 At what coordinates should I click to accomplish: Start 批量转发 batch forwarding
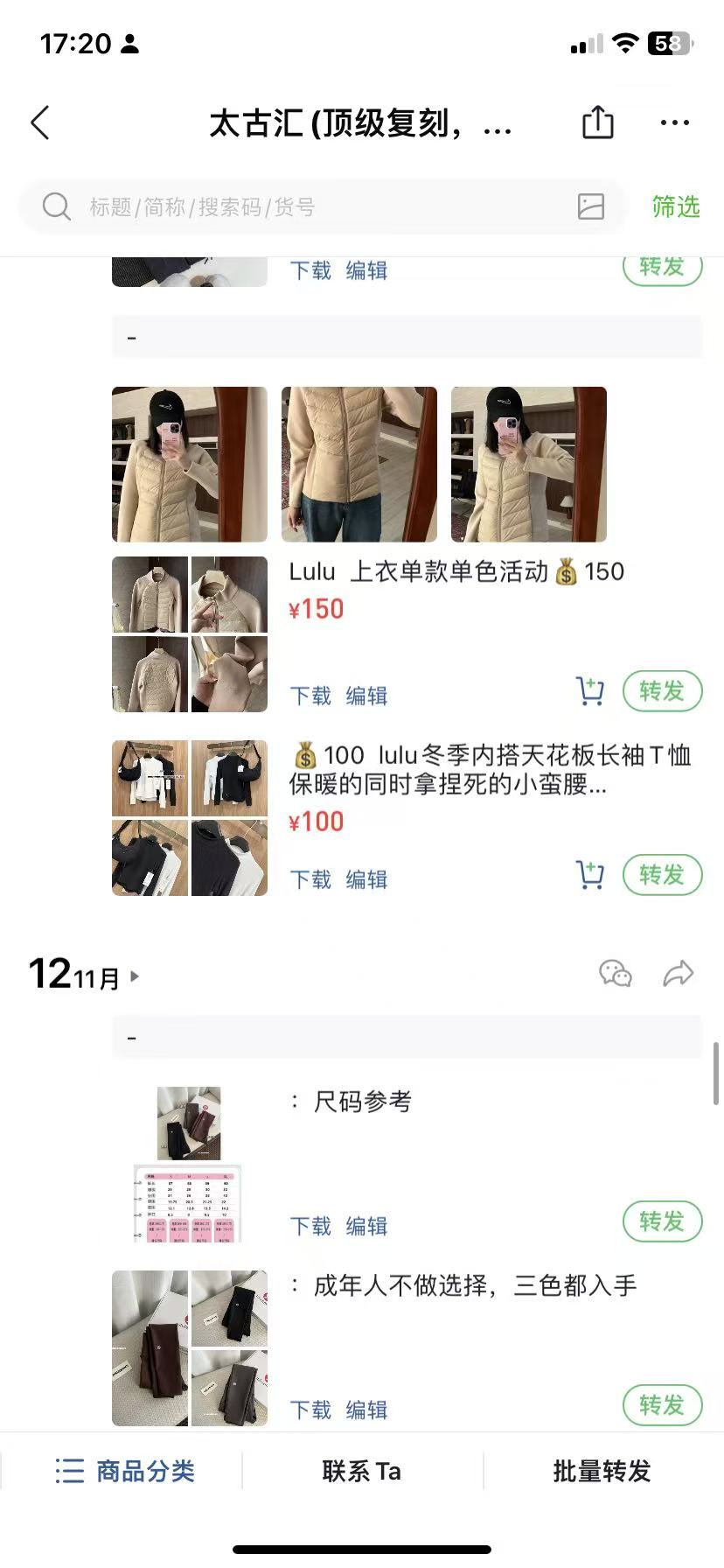[602, 1471]
